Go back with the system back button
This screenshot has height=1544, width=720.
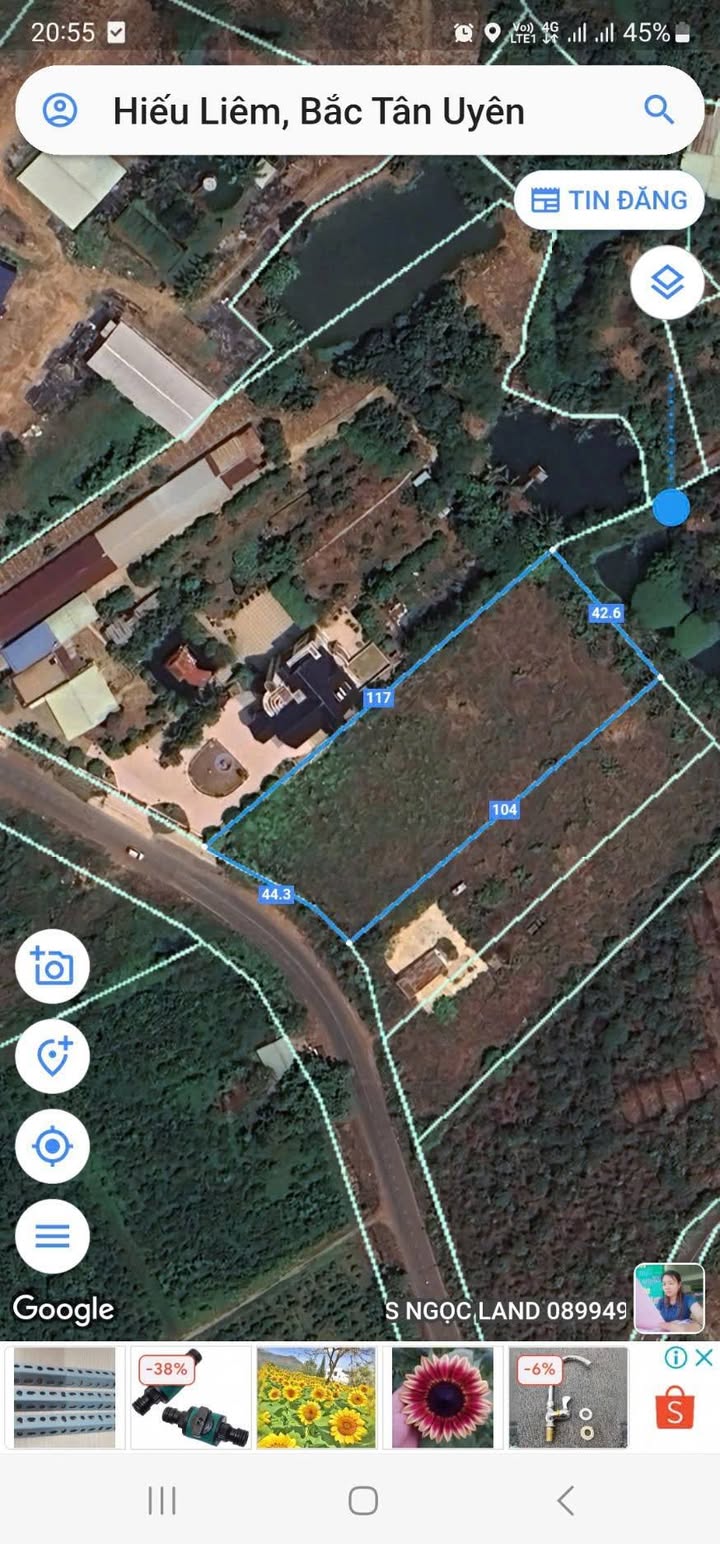coord(565,1500)
